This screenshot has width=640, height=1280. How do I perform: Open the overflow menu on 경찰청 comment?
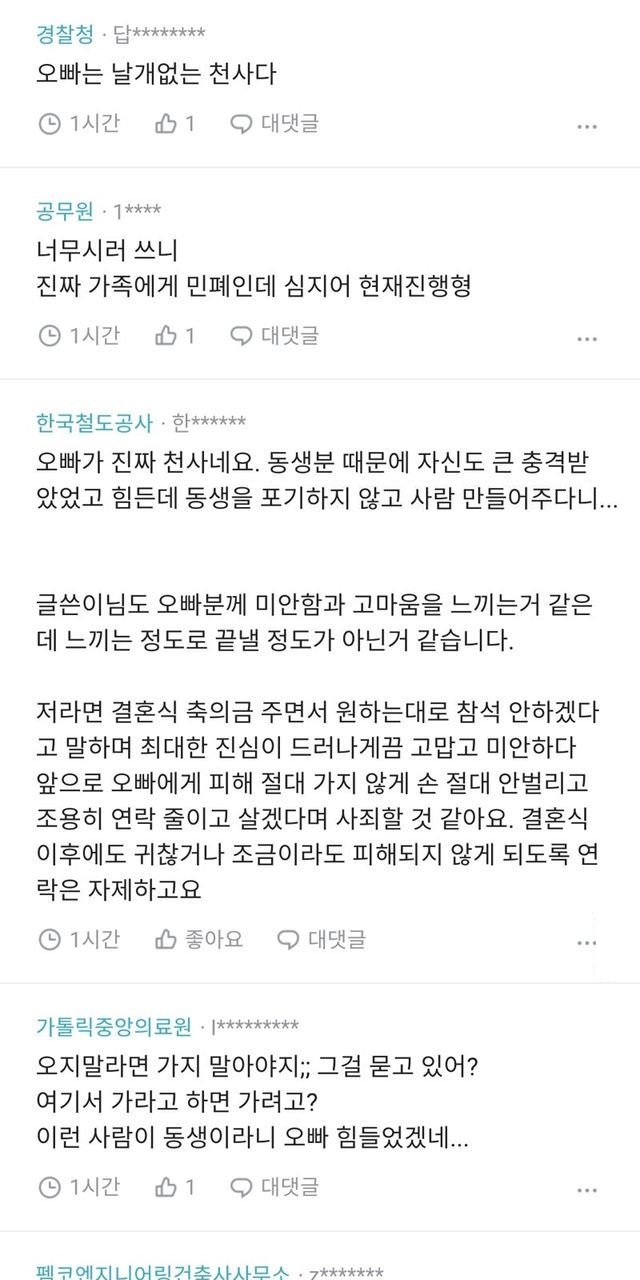(588, 127)
